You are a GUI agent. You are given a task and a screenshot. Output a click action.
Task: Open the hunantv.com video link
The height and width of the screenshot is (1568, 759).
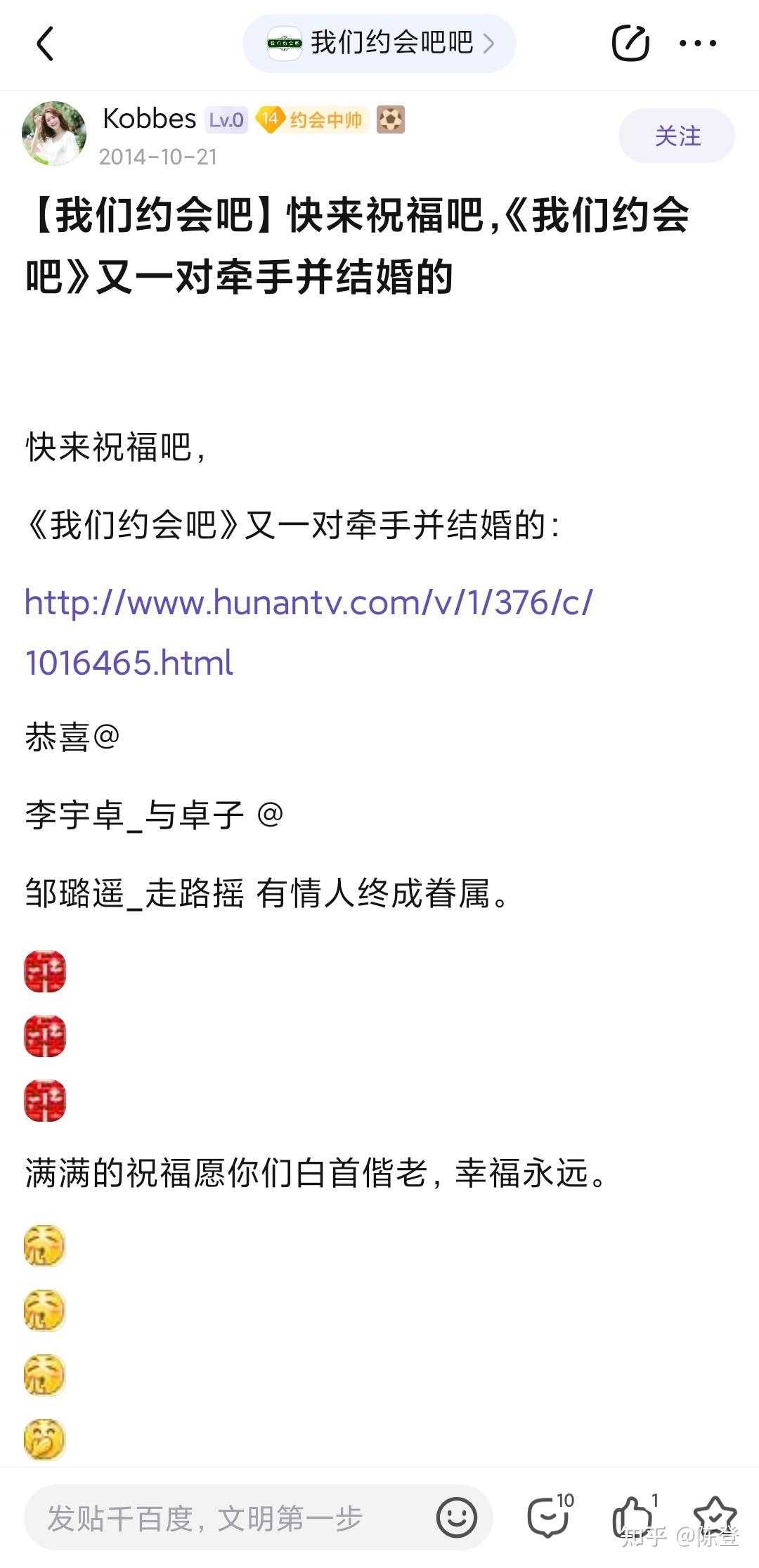(x=309, y=632)
